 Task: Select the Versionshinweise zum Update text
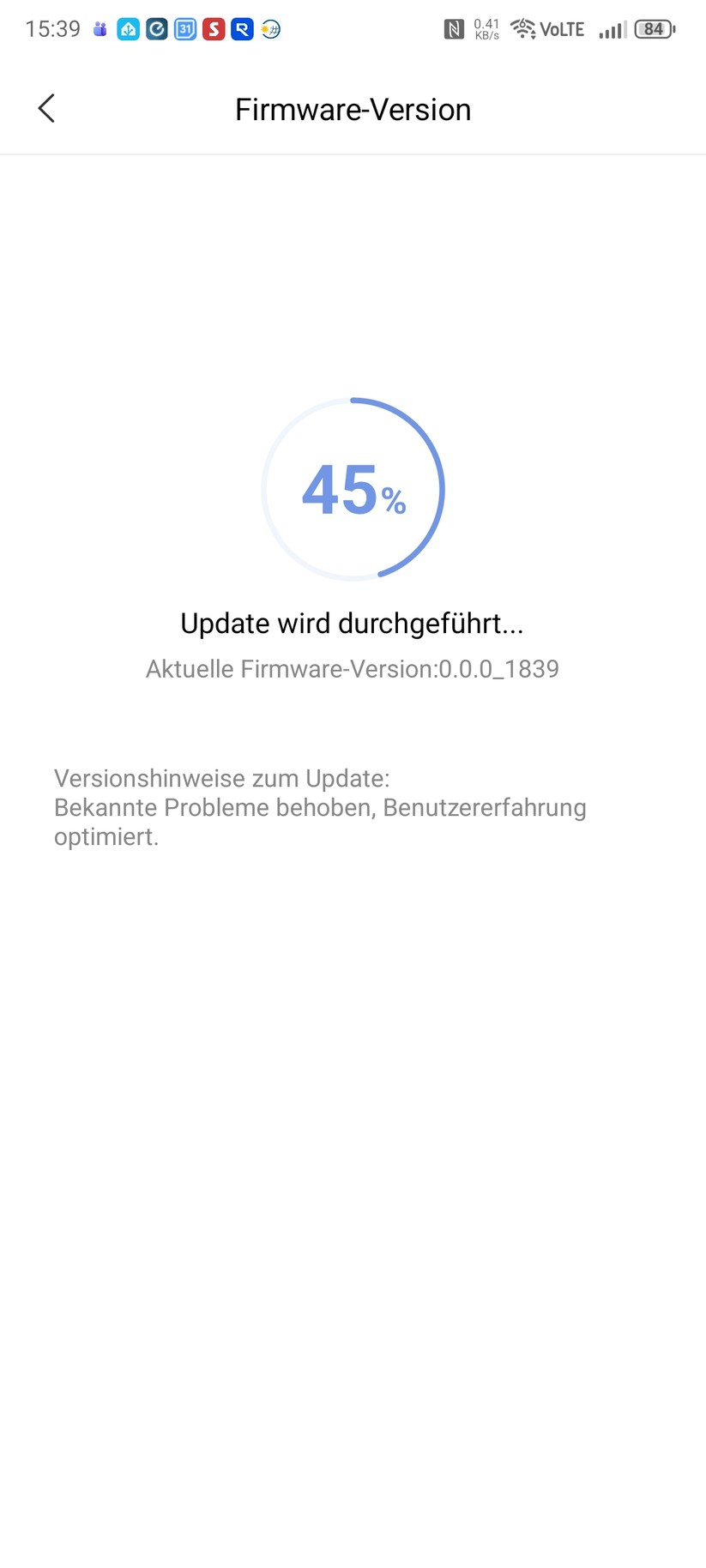(x=221, y=778)
